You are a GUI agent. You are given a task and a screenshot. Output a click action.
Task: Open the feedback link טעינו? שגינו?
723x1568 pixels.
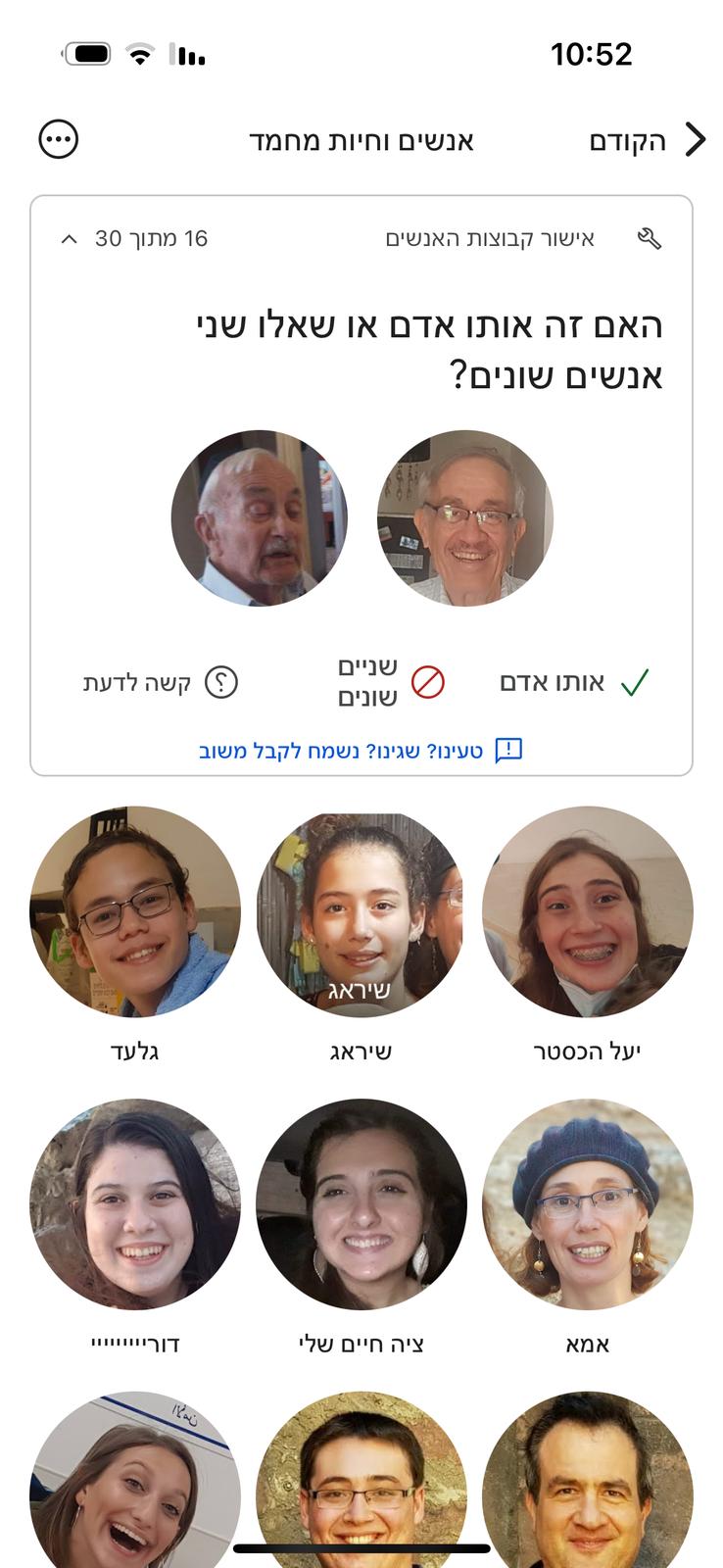click(x=361, y=751)
